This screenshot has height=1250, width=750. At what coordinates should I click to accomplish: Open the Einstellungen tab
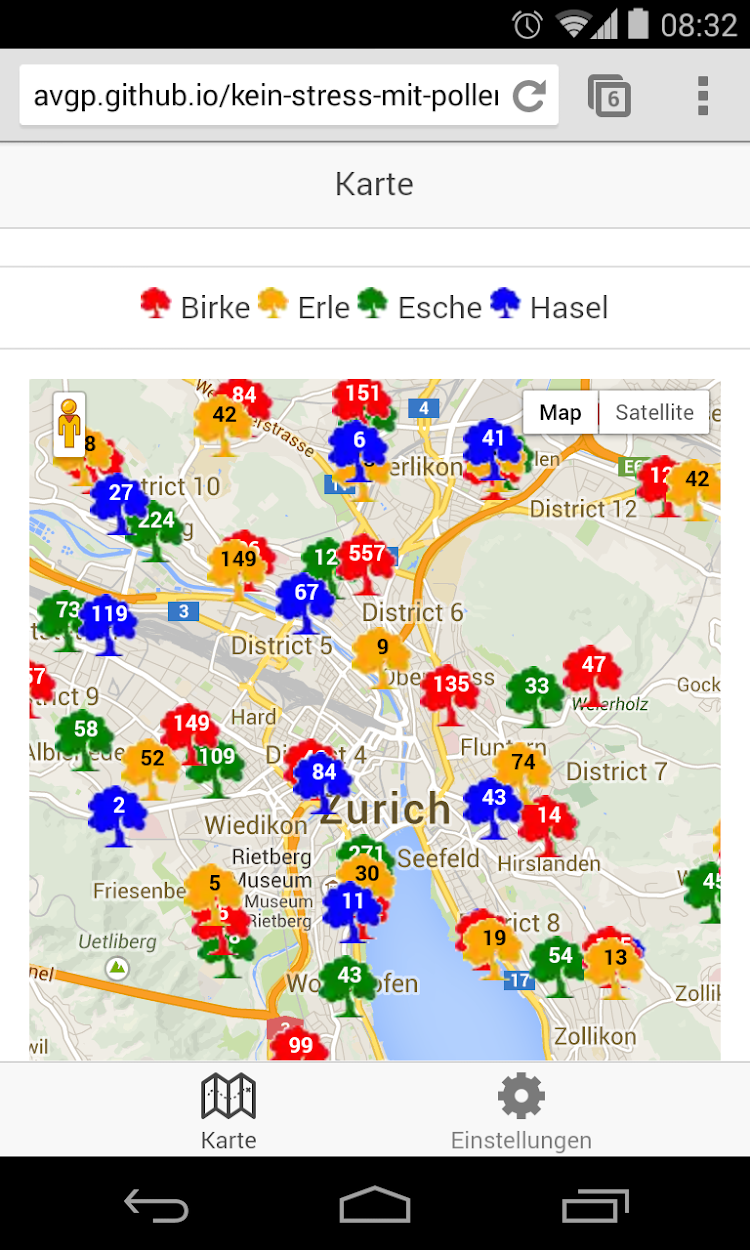[521, 1110]
